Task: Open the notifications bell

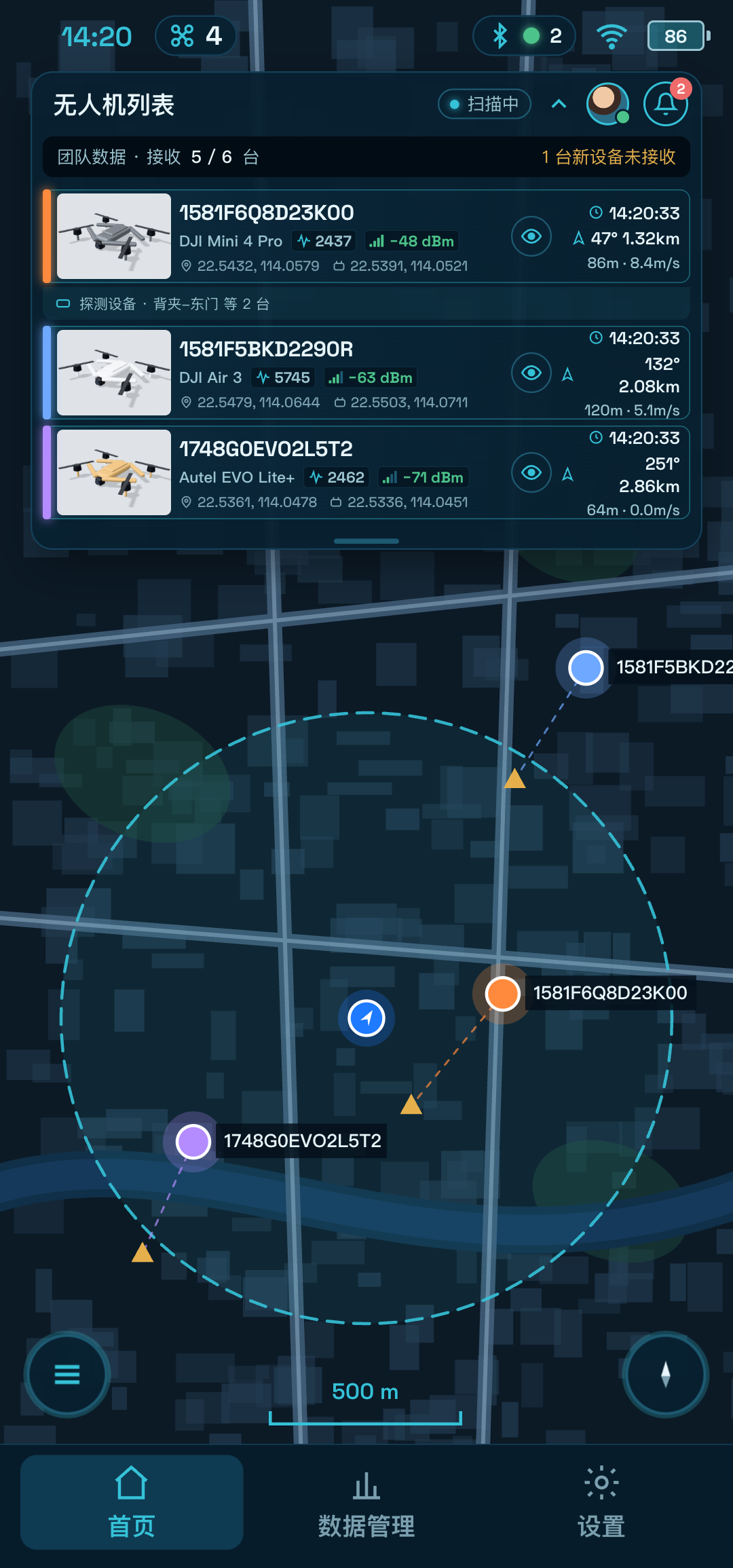Action: (666, 104)
